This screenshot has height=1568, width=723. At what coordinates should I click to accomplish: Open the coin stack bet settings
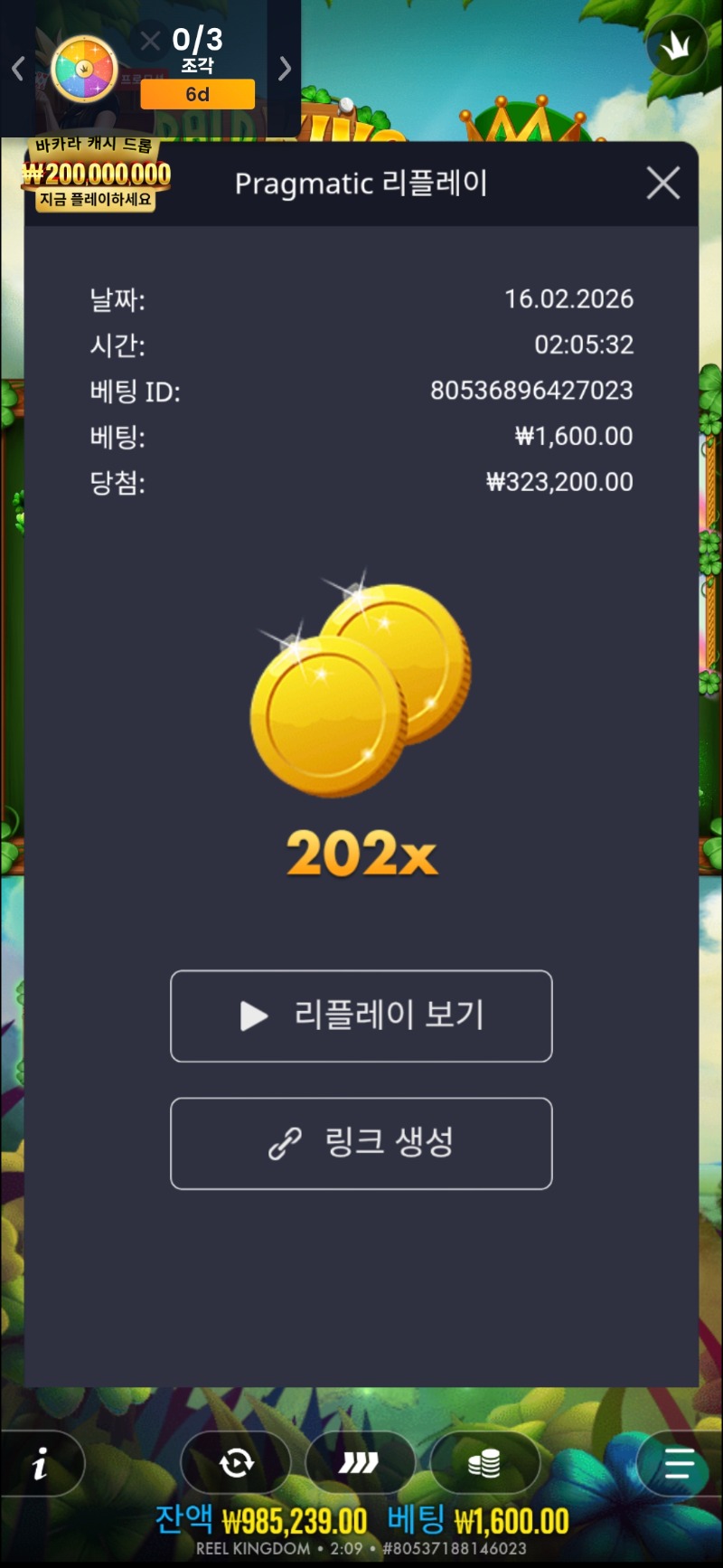(484, 1462)
